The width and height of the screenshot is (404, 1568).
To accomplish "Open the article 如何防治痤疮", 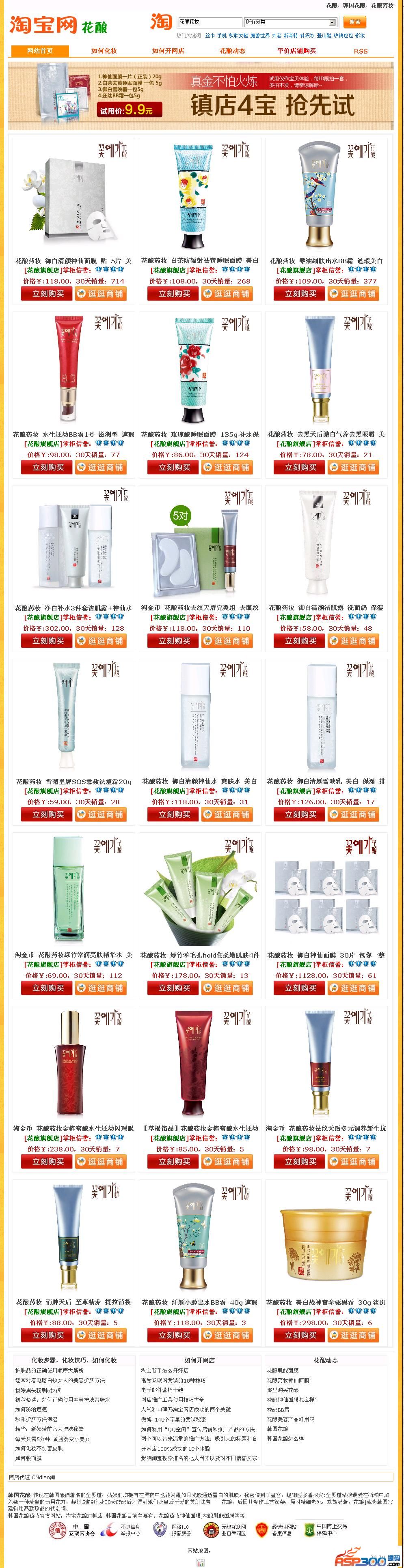I will (x=31, y=1409).
